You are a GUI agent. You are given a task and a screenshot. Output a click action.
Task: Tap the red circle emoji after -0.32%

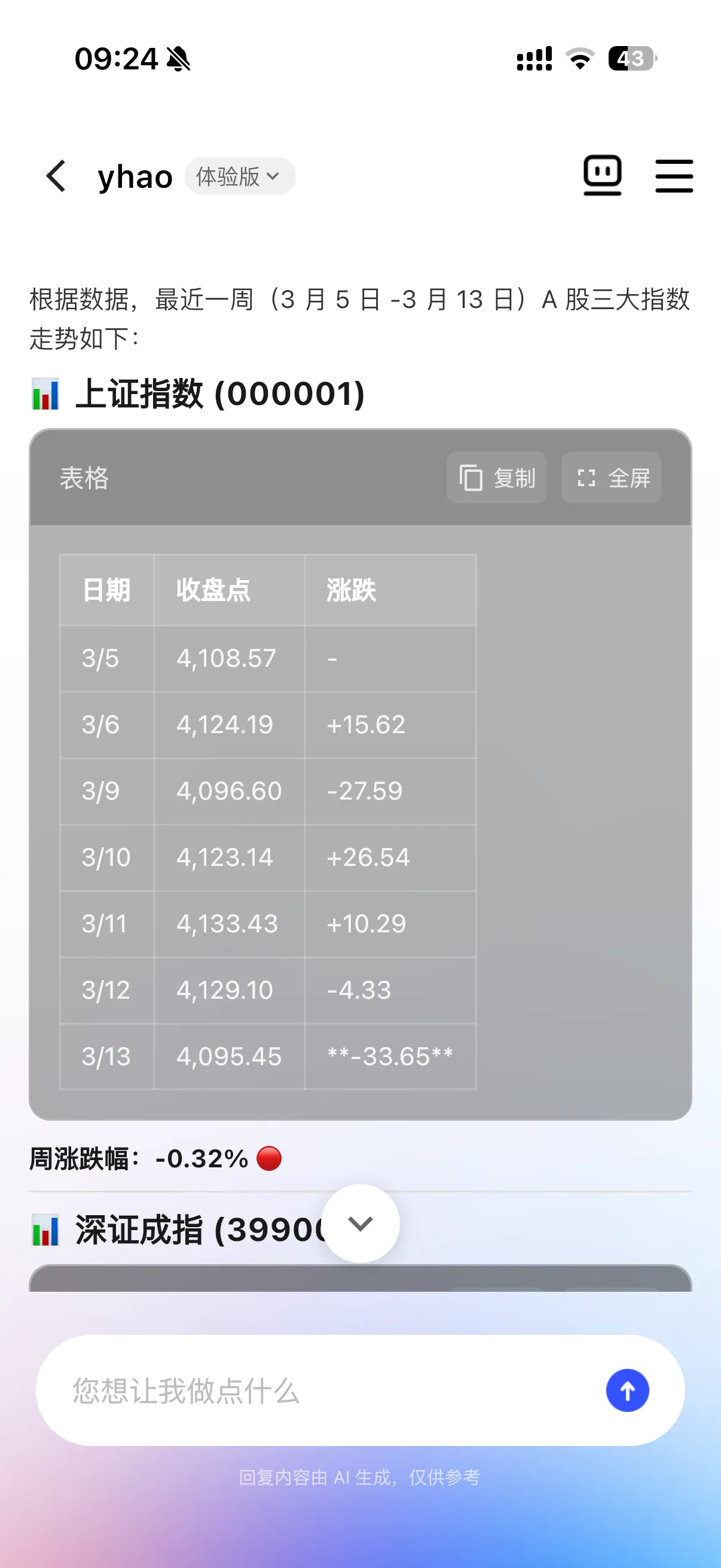[x=268, y=1158]
